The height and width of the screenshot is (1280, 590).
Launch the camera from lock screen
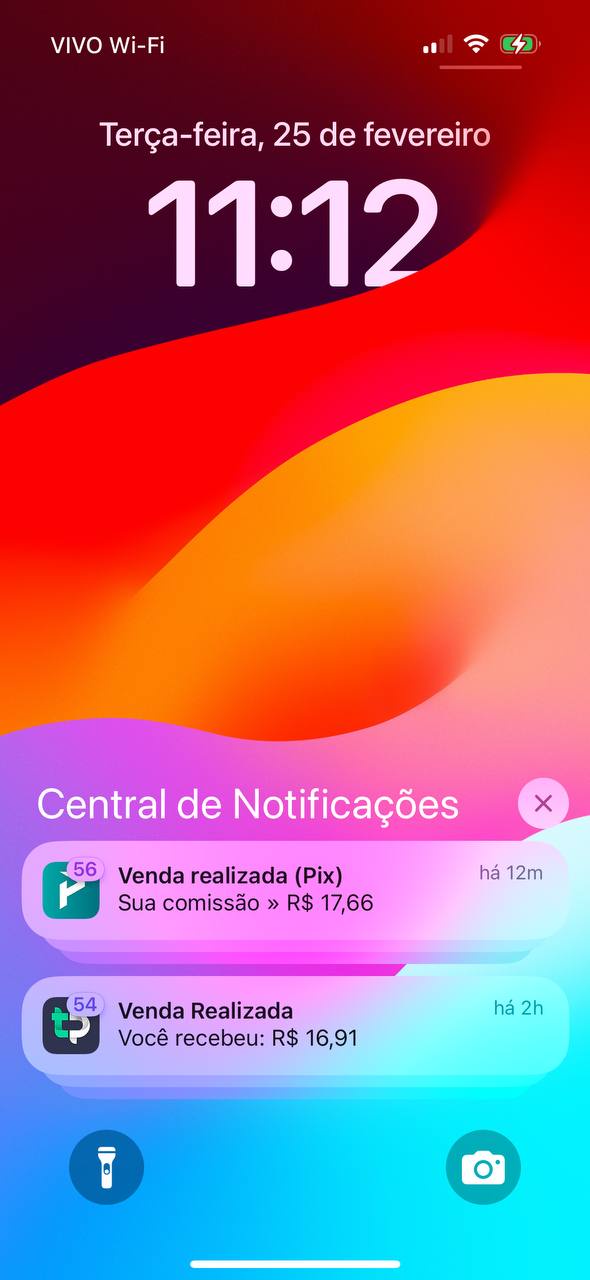click(x=483, y=1166)
